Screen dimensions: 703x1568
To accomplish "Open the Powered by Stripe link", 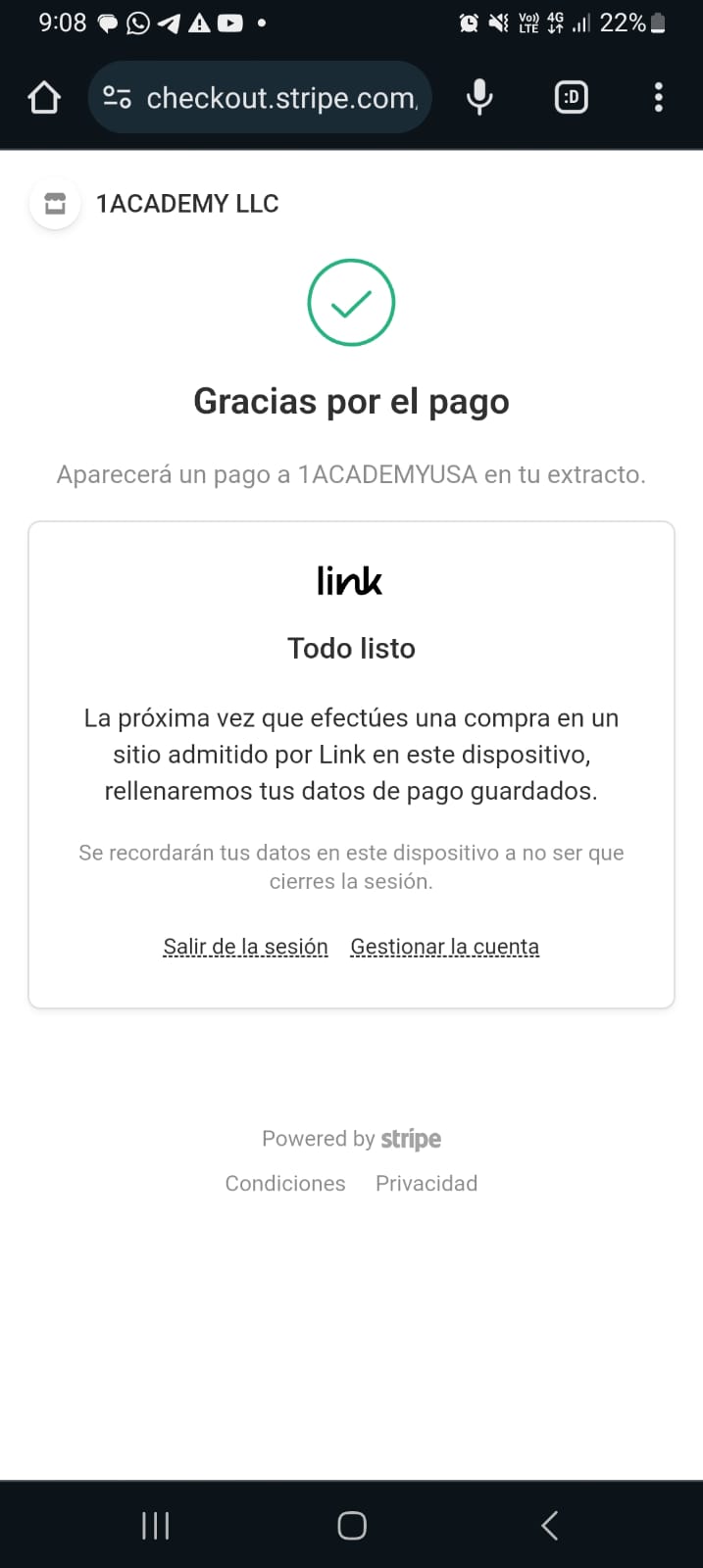I will tap(351, 1139).
